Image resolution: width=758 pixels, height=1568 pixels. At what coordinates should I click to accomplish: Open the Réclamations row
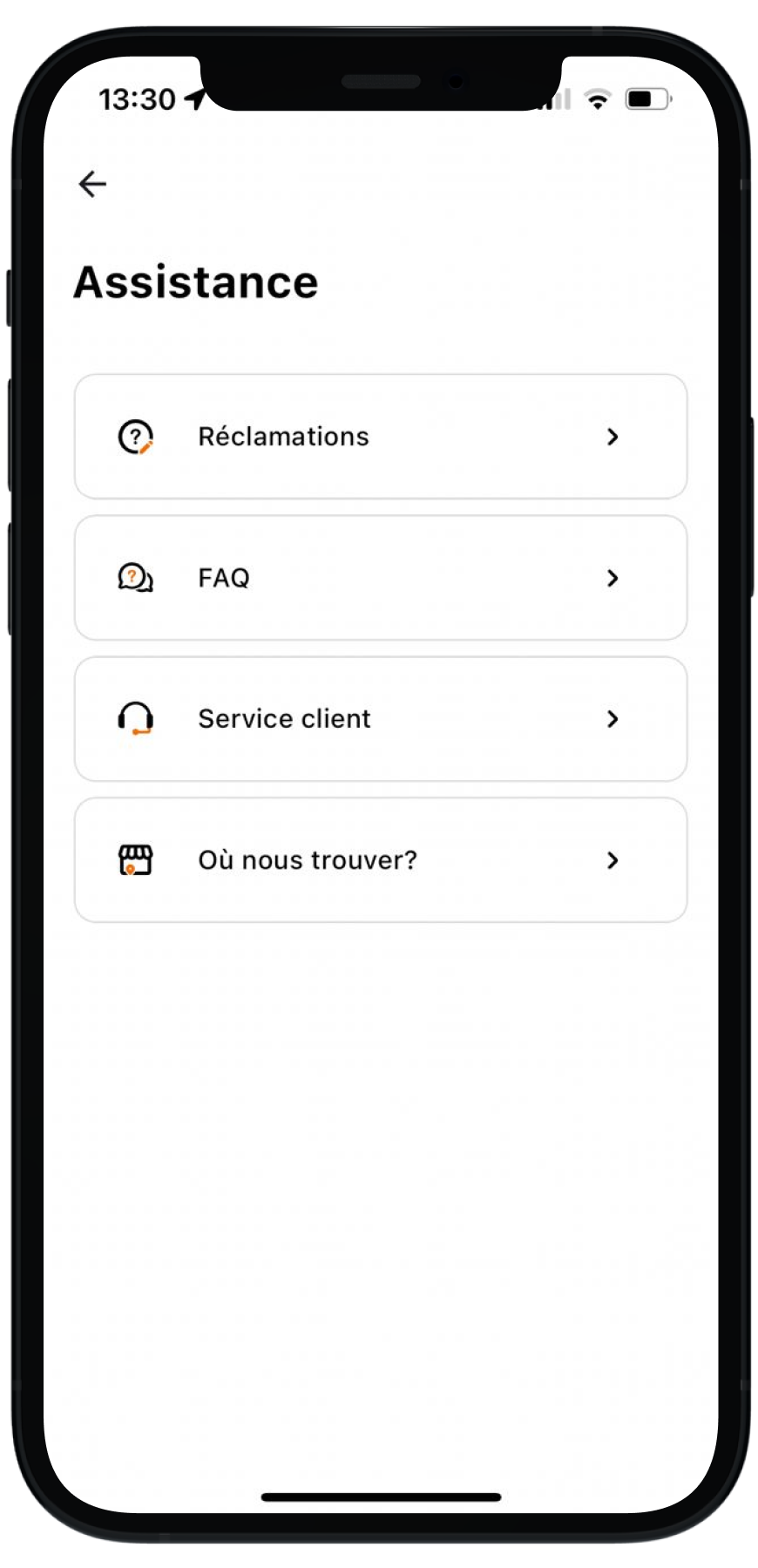coord(381,437)
